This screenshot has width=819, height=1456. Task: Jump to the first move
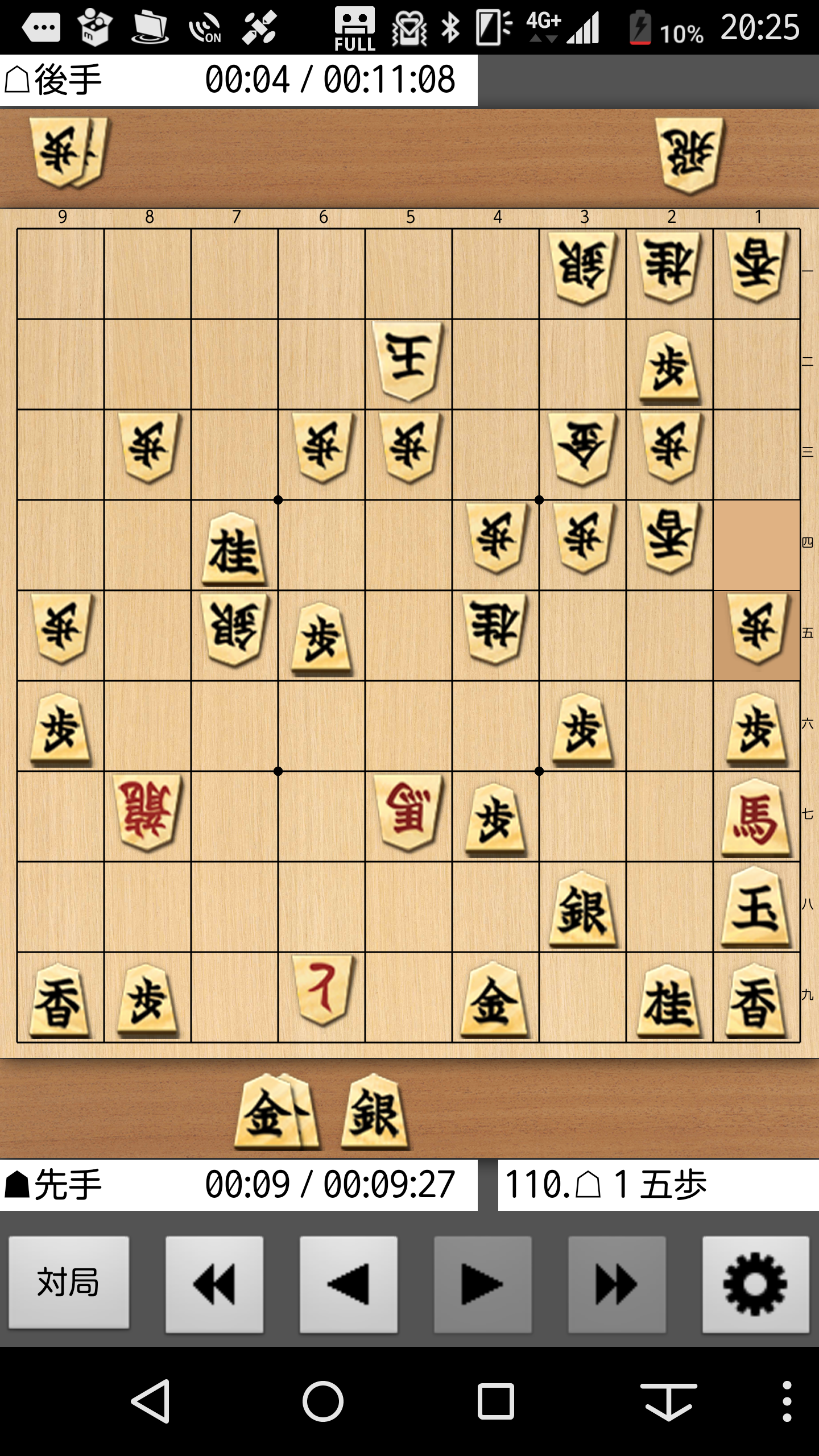point(214,1284)
